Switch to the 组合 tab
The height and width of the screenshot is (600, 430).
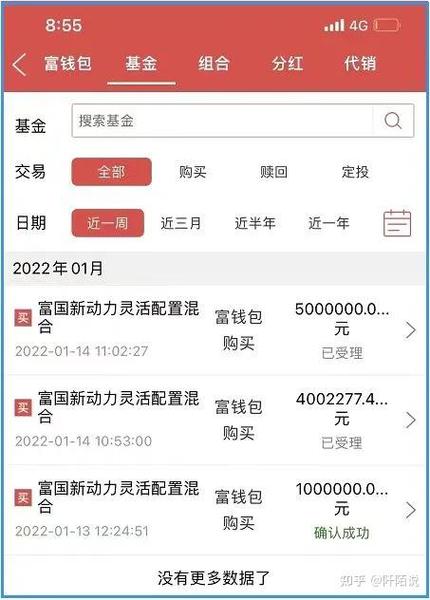pos(214,64)
